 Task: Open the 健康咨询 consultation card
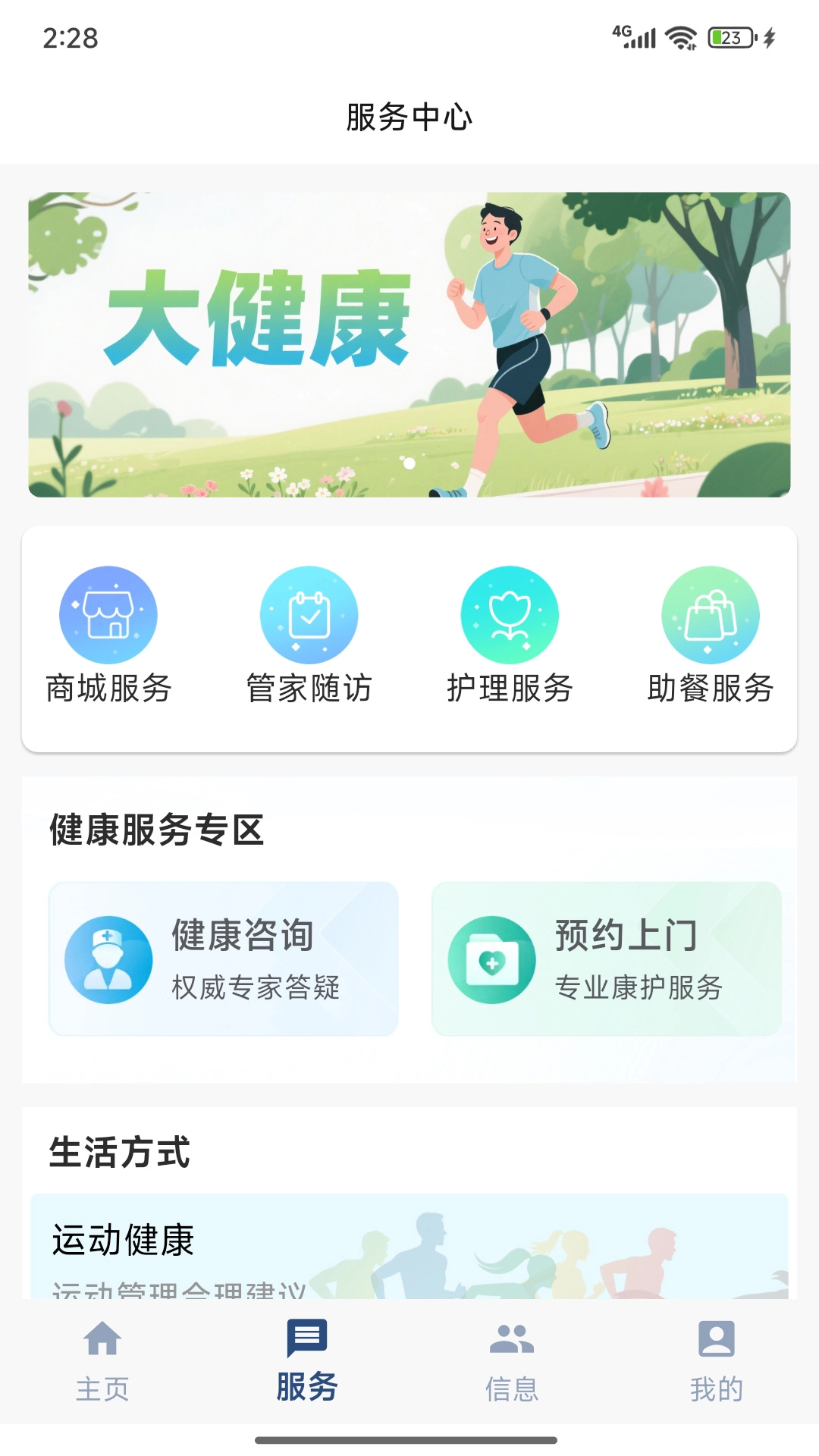click(222, 959)
